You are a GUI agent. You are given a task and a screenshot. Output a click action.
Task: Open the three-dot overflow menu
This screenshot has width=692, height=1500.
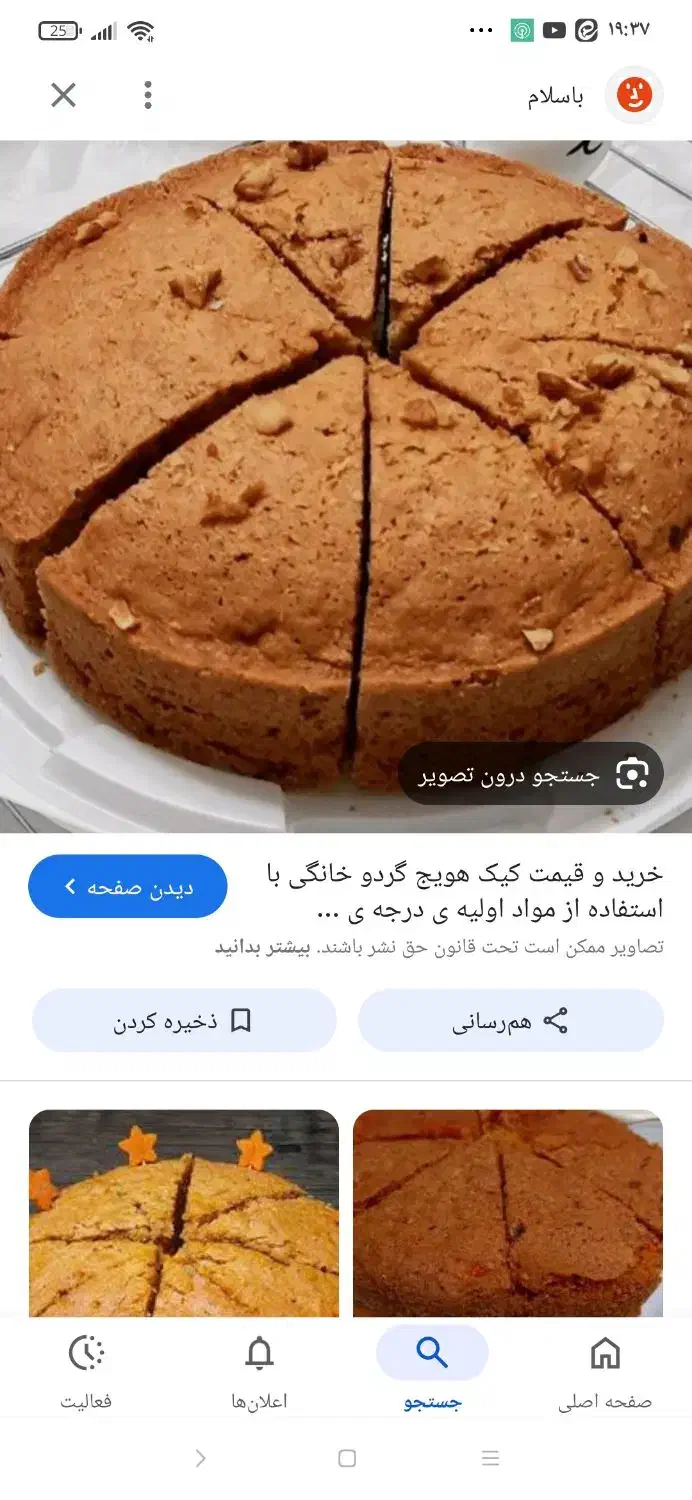(148, 96)
